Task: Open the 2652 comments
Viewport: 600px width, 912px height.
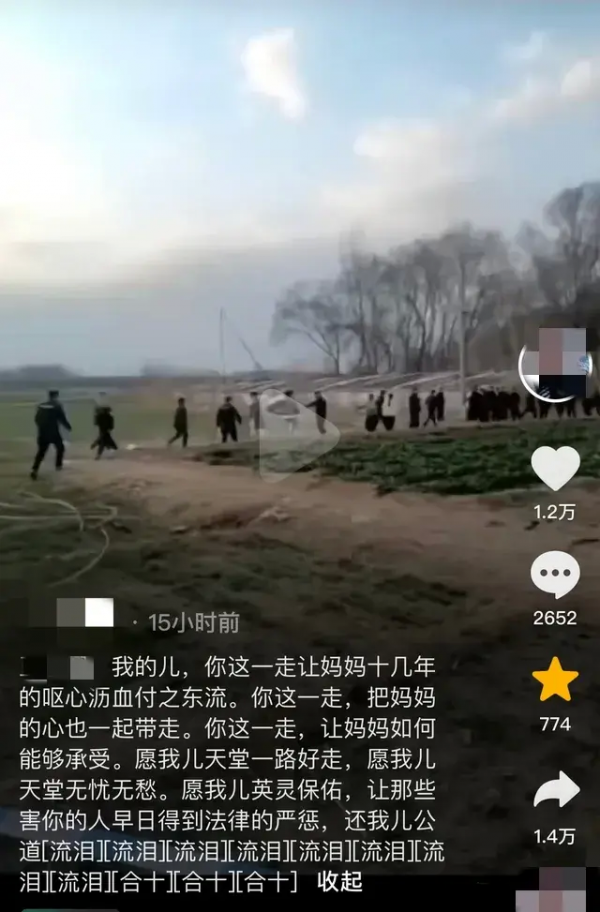Action: pyautogui.click(x=555, y=575)
